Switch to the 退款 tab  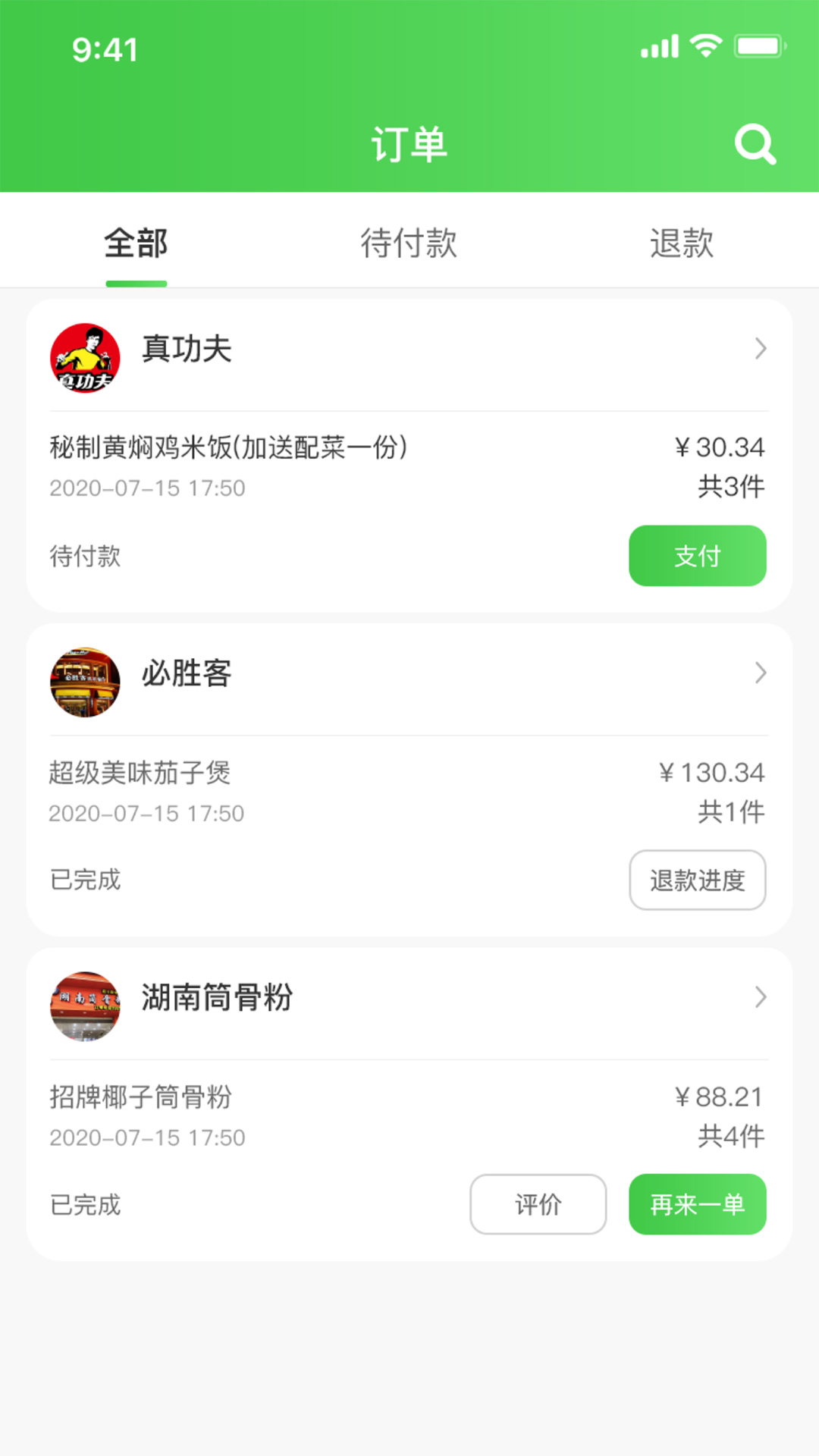tap(680, 243)
